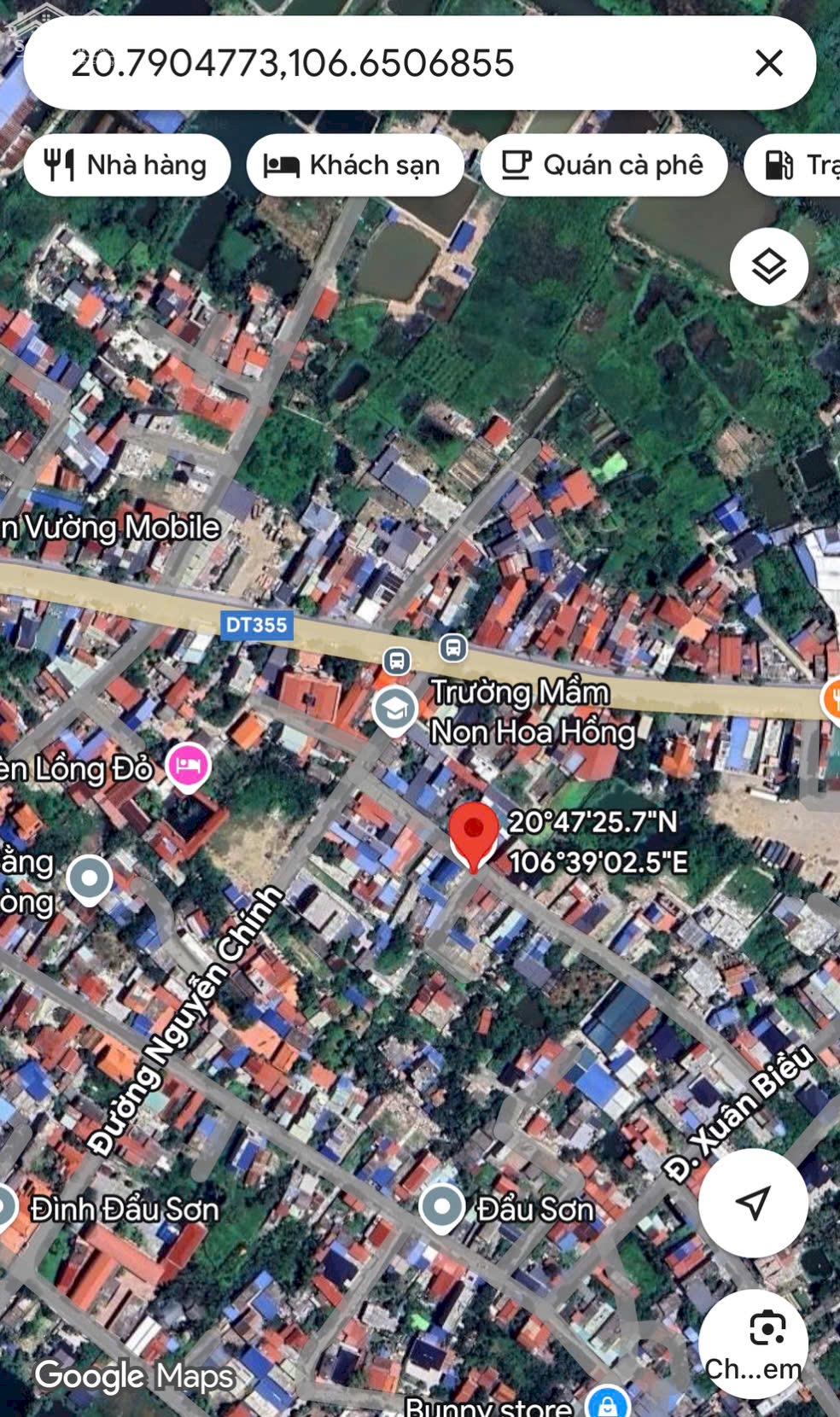Open the Bunny store shop marker
Screen dimensions: 840x1417
(607, 1403)
